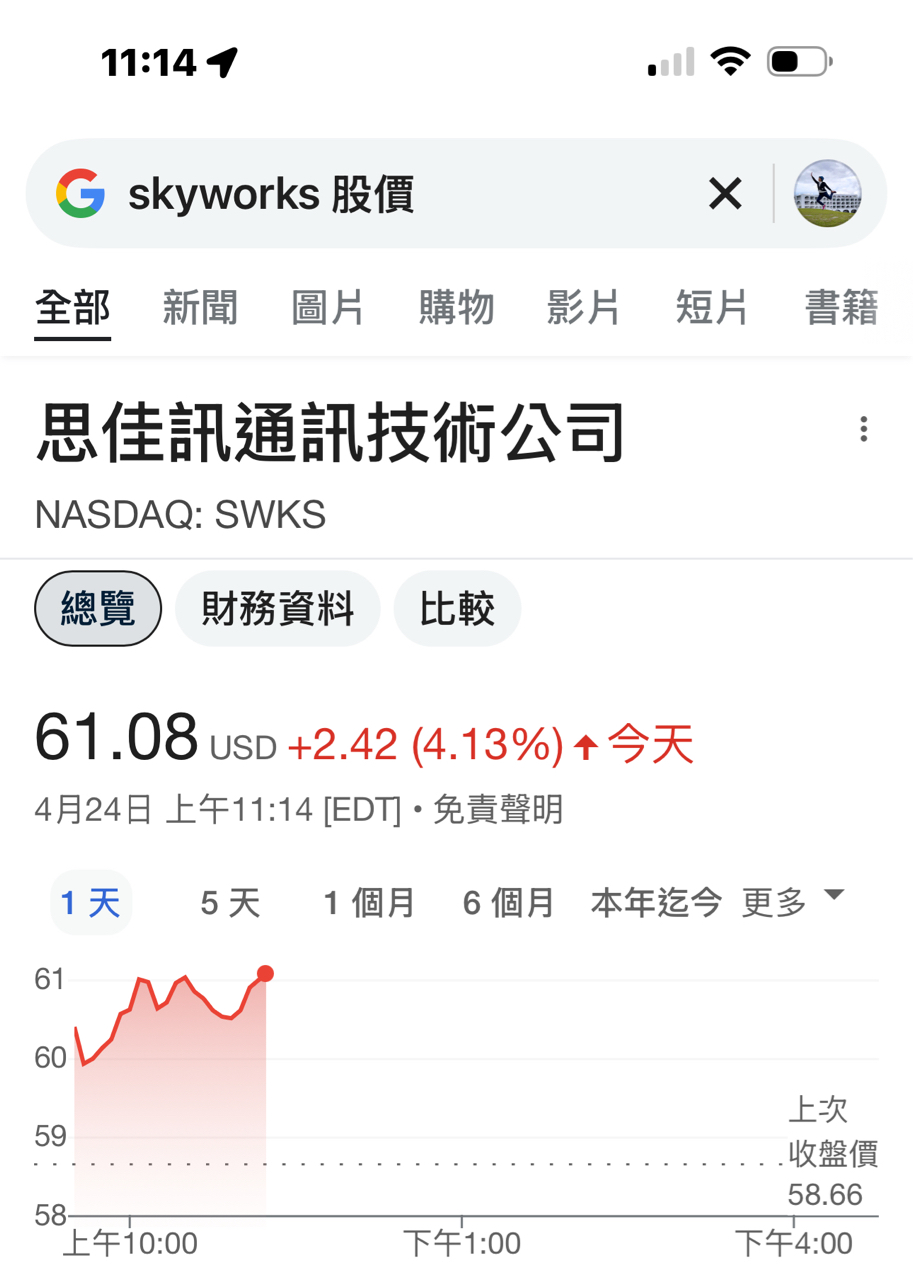Clear the search query with the X

click(x=725, y=193)
